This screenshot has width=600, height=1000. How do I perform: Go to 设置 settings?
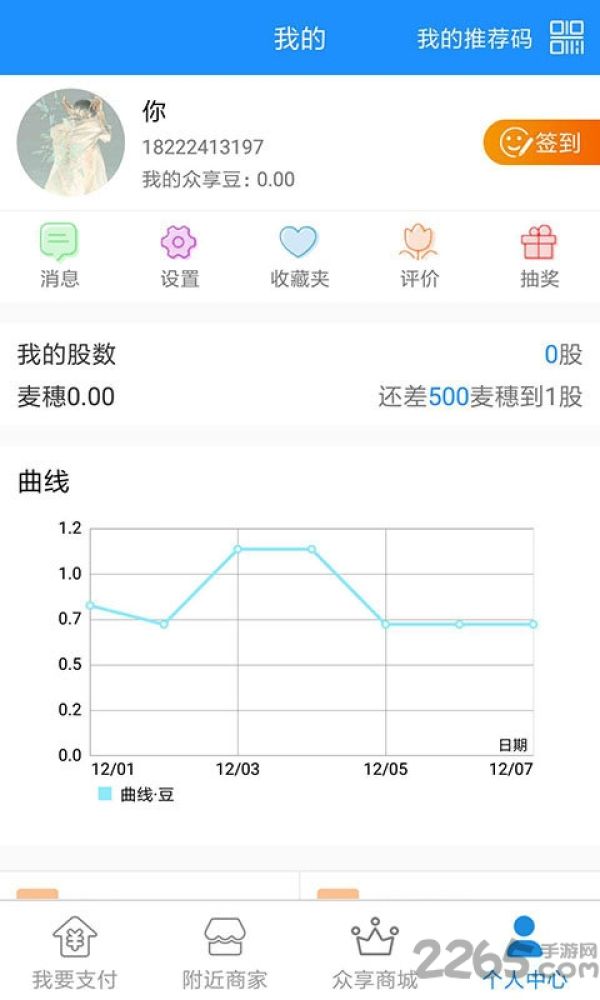[x=179, y=256]
